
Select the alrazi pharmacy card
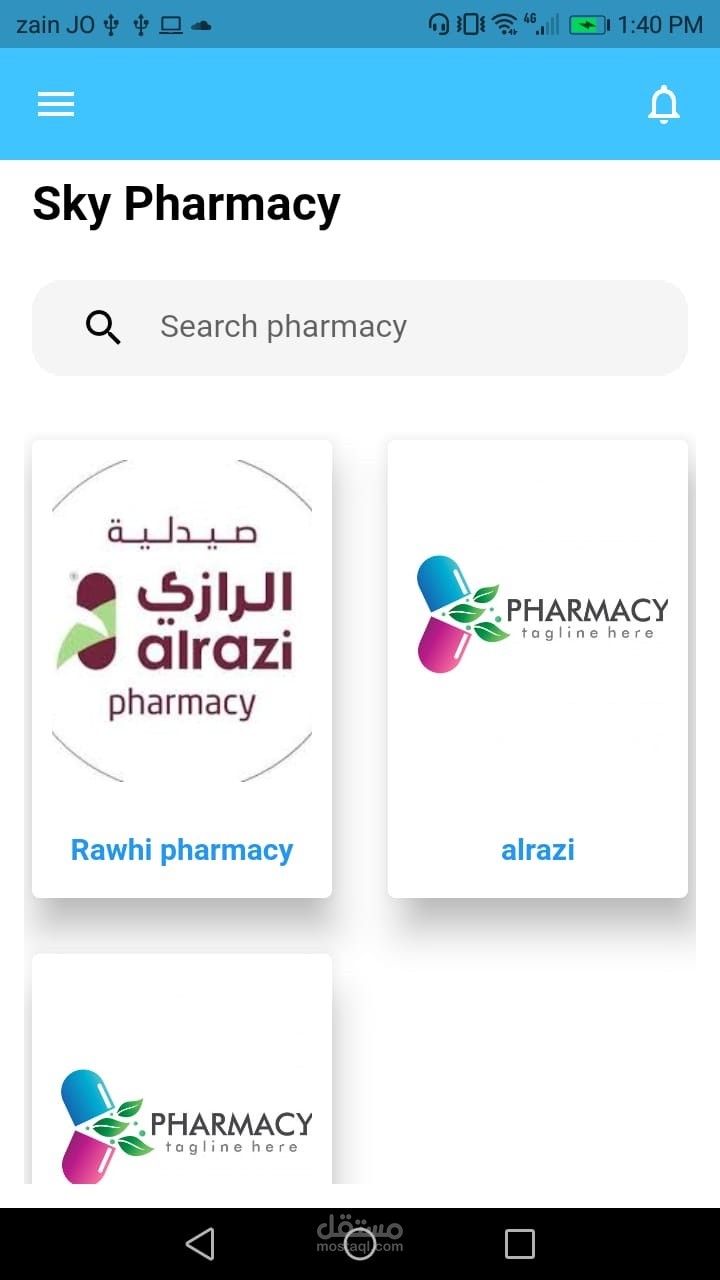tap(538, 668)
